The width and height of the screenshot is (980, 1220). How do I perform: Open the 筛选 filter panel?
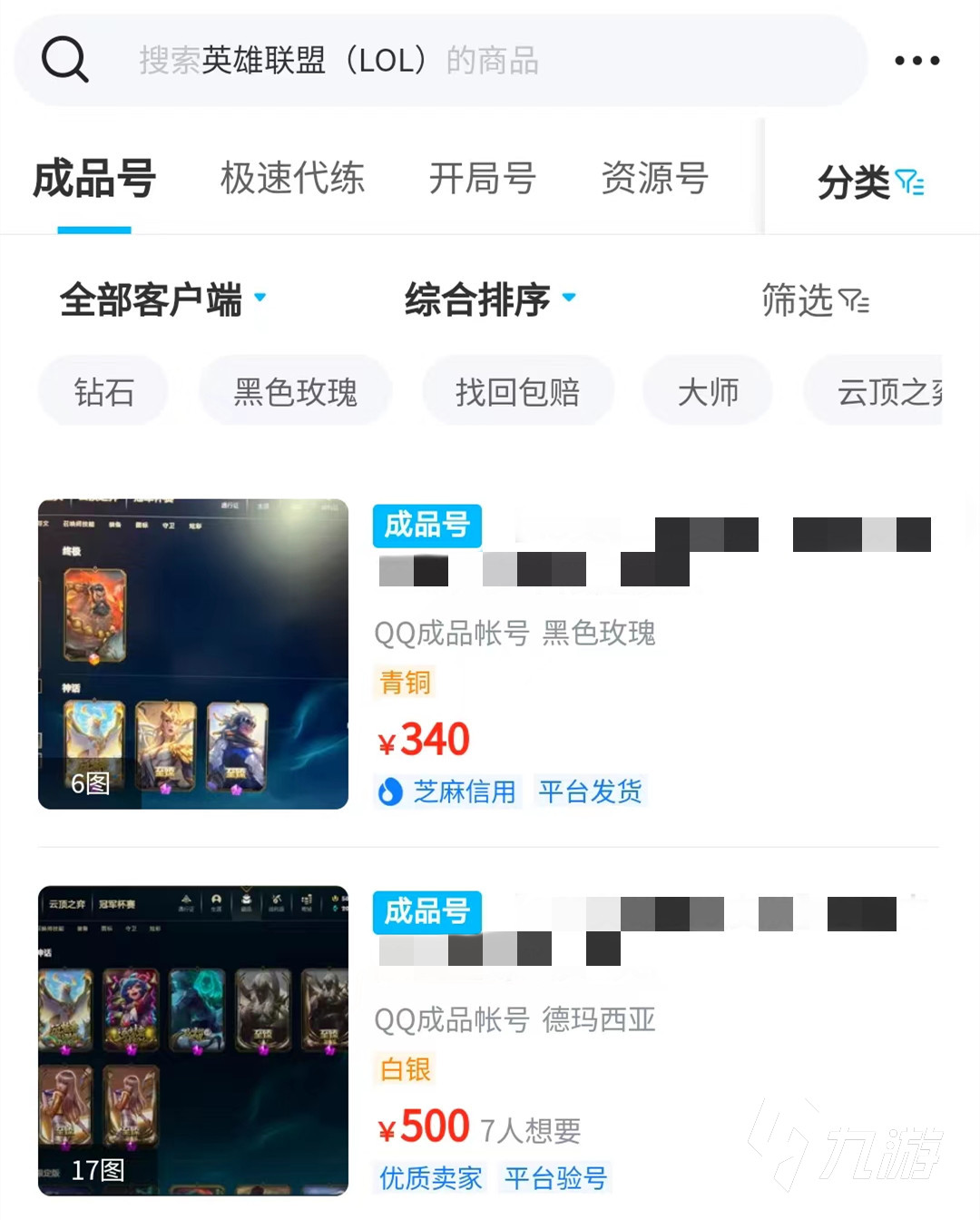pyautogui.click(x=815, y=300)
